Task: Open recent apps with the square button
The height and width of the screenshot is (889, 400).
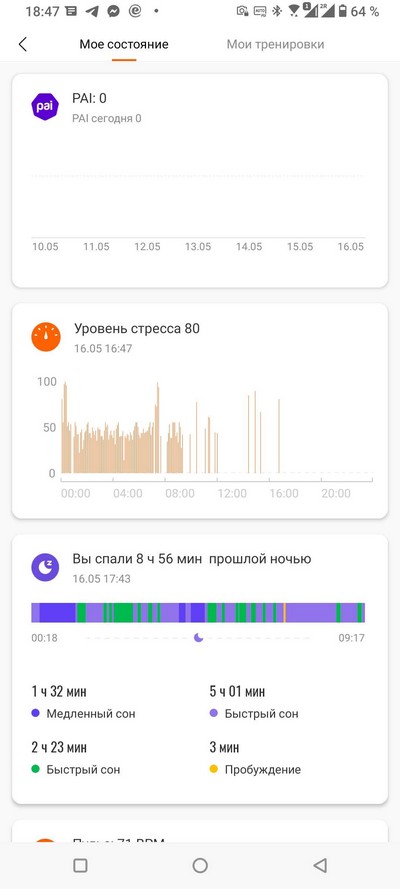Action: coord(80,865)
